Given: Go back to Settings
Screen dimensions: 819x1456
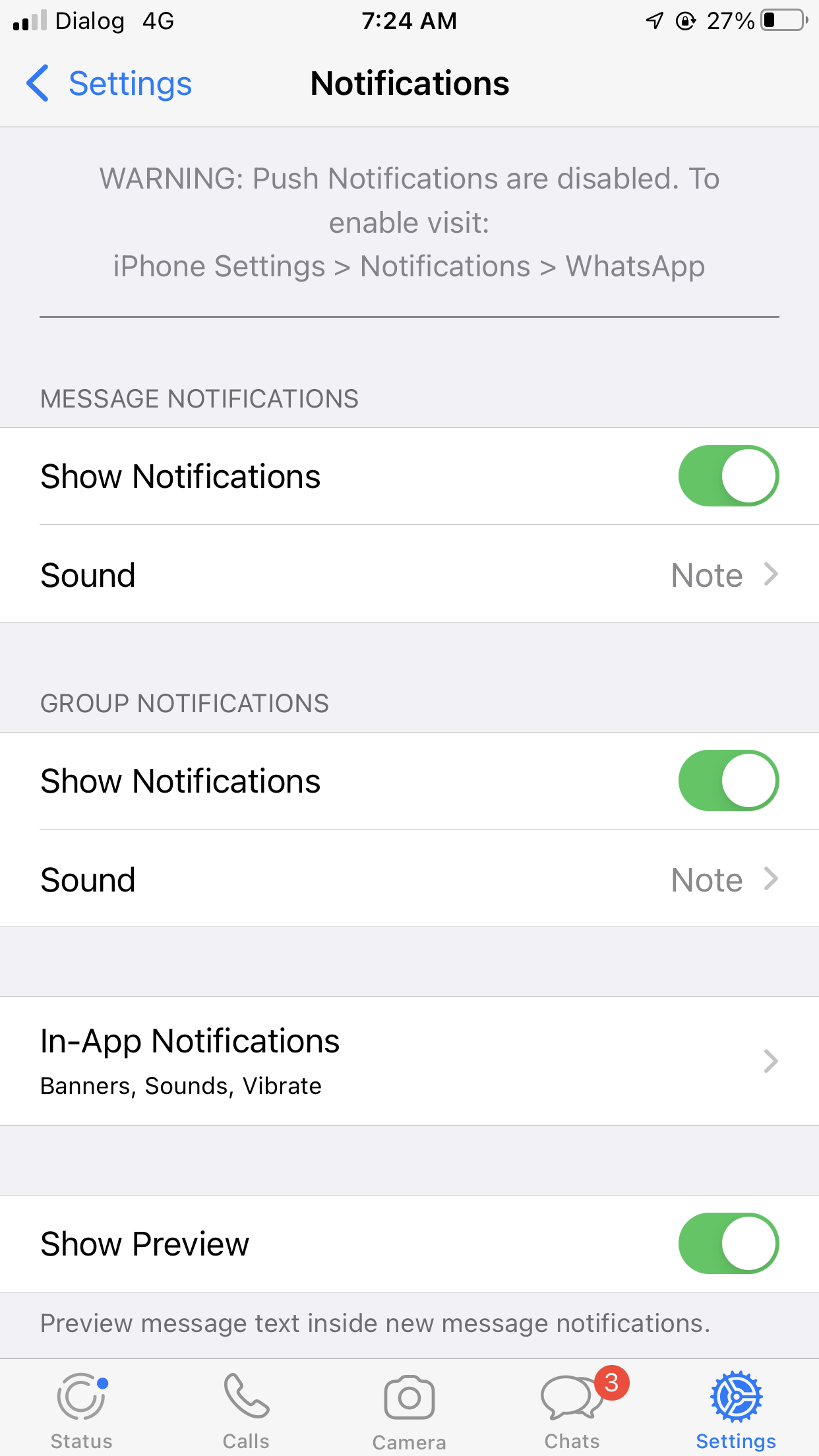Looking at the screenshot, I should coord(109,84).
